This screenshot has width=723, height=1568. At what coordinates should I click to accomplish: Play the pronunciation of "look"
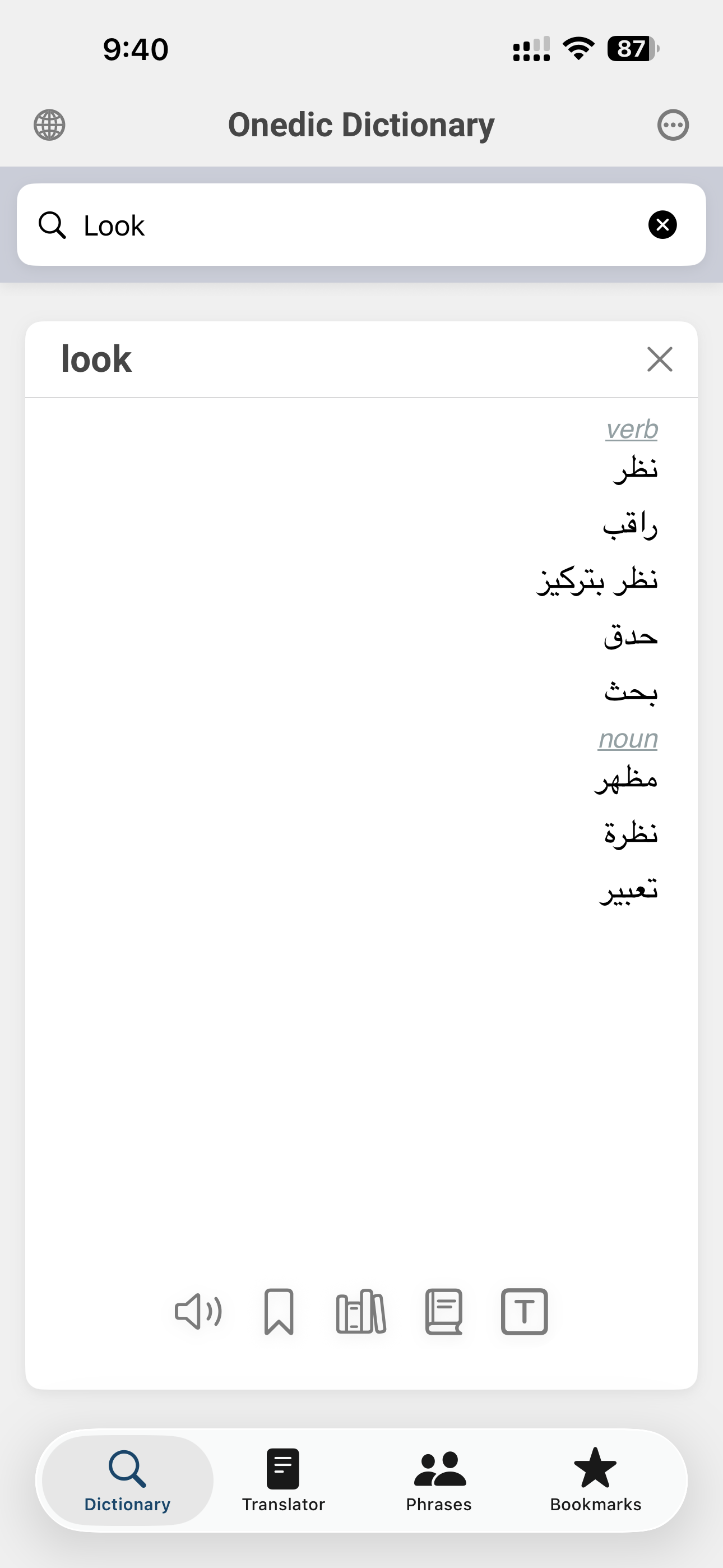click(198, 1312)
